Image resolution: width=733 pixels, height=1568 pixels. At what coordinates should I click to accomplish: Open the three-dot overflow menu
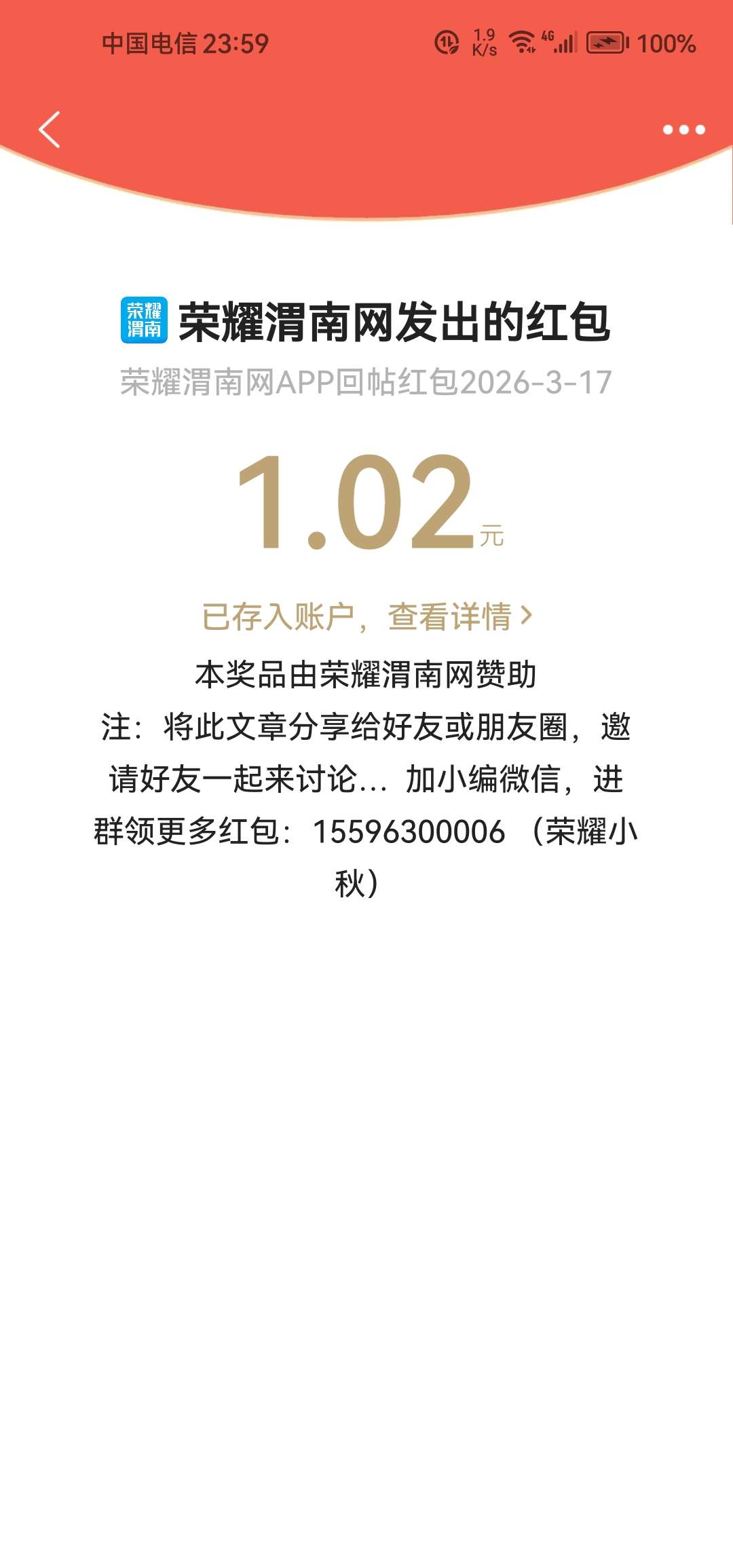683,130
